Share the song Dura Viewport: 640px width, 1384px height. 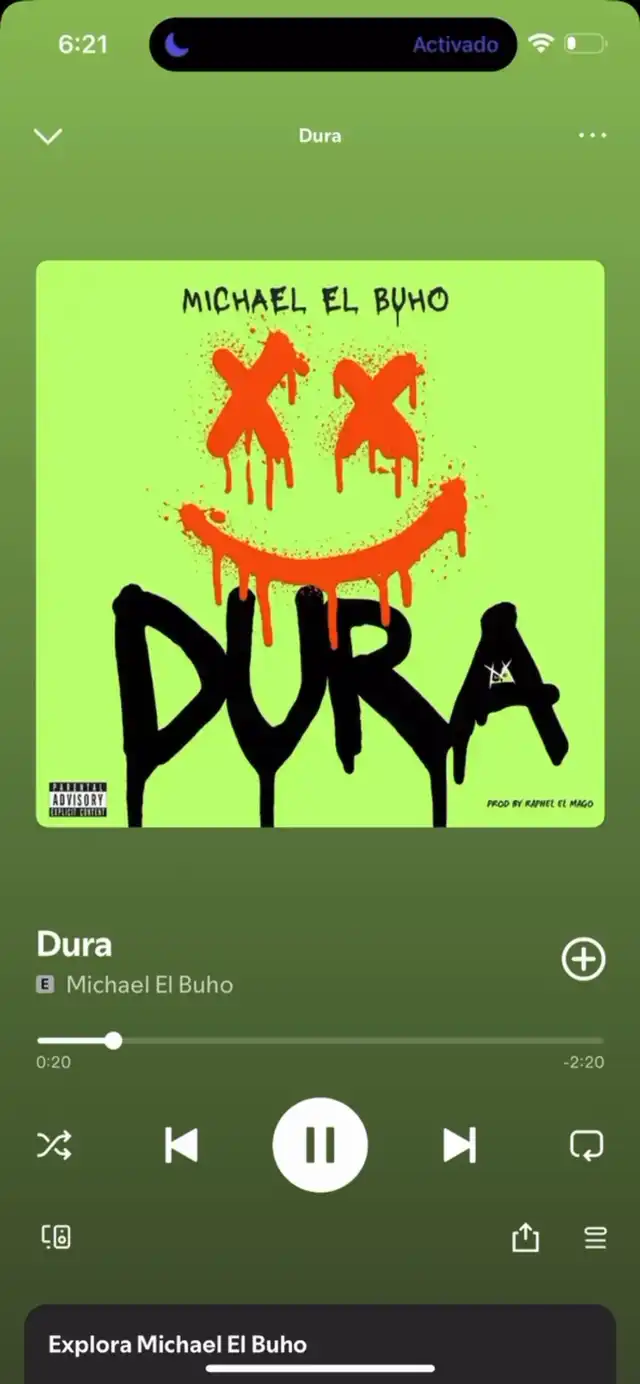point(525,1239)
